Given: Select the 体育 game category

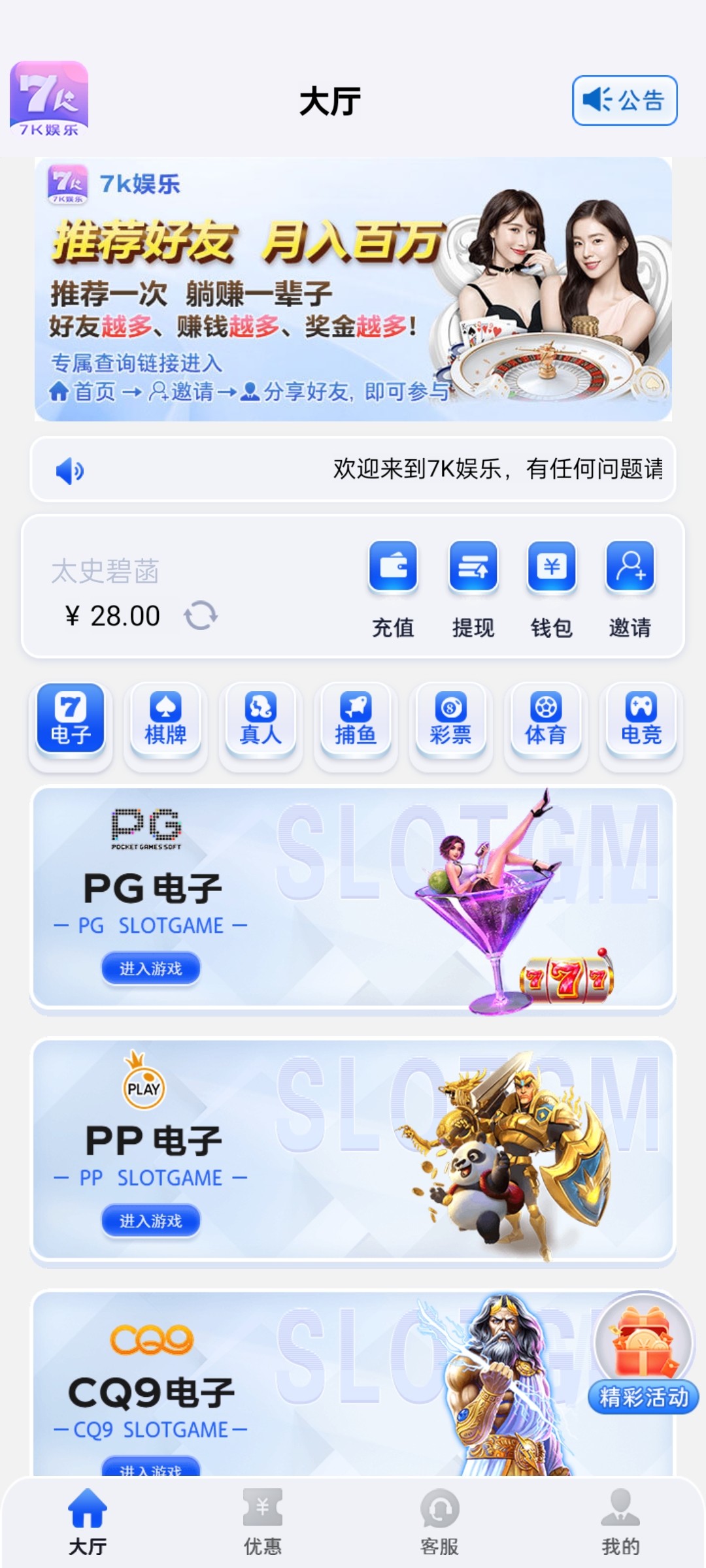Looking at the screenshot, I should point(545,720).
